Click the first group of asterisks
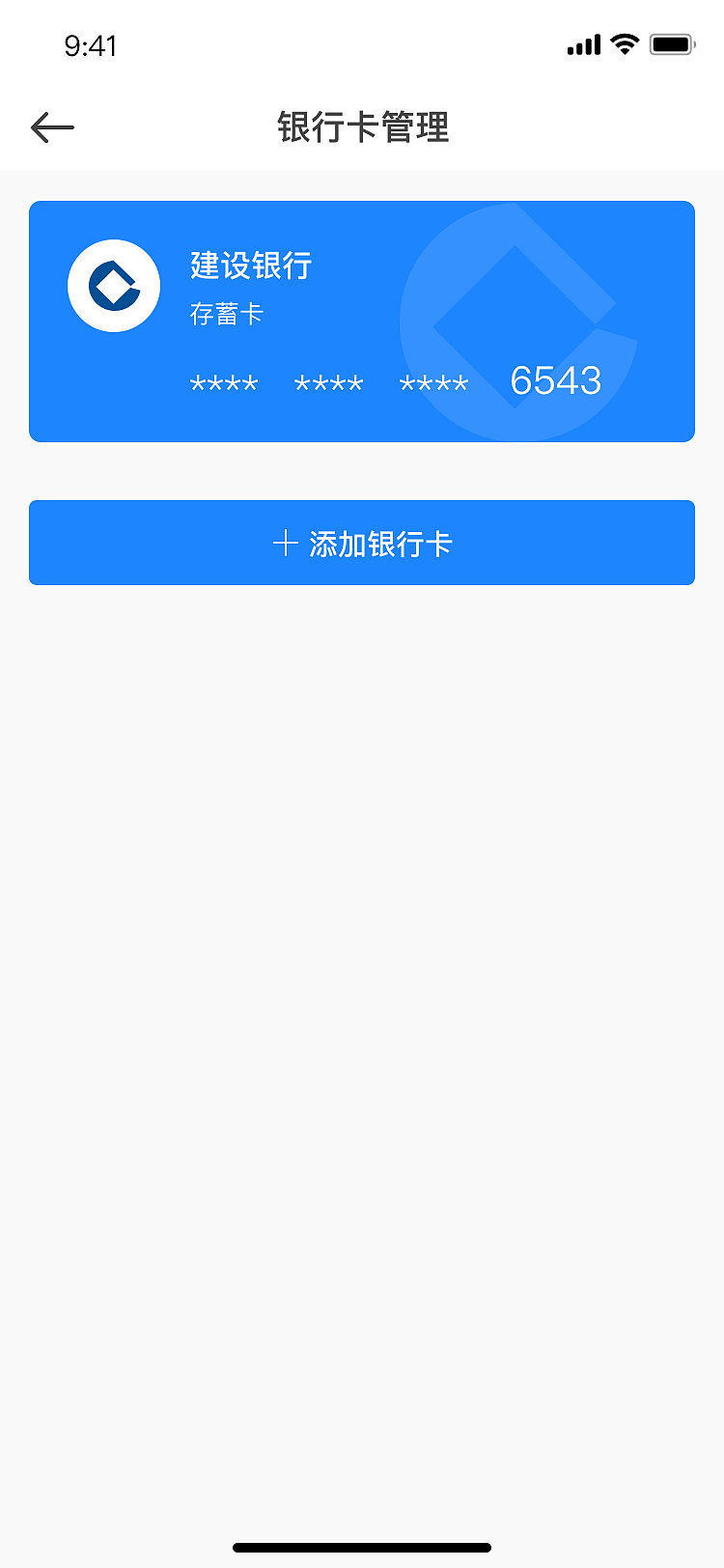724x1568 pixels. click(223, 384)
